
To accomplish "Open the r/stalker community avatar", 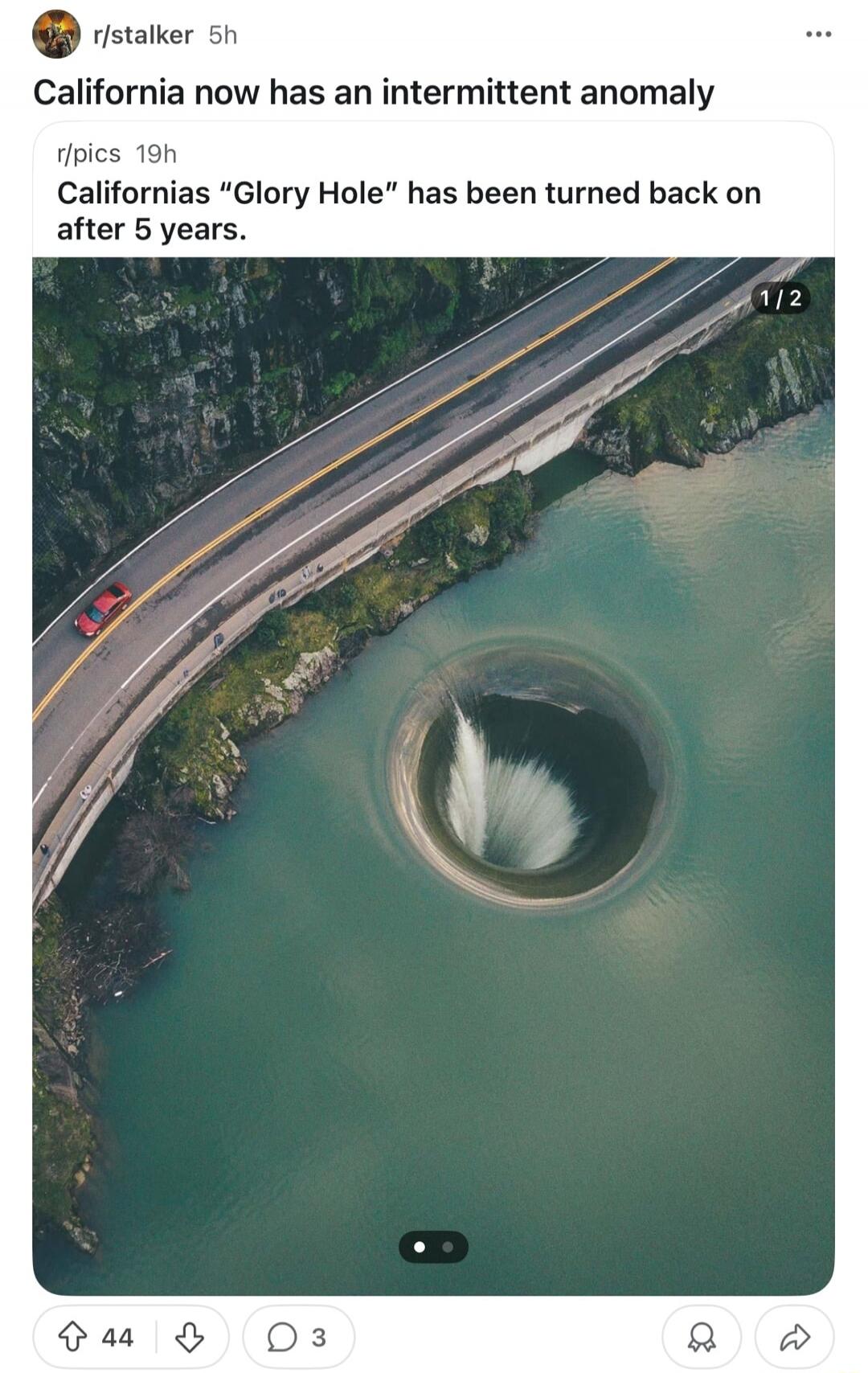I will (x=56, y=35).
